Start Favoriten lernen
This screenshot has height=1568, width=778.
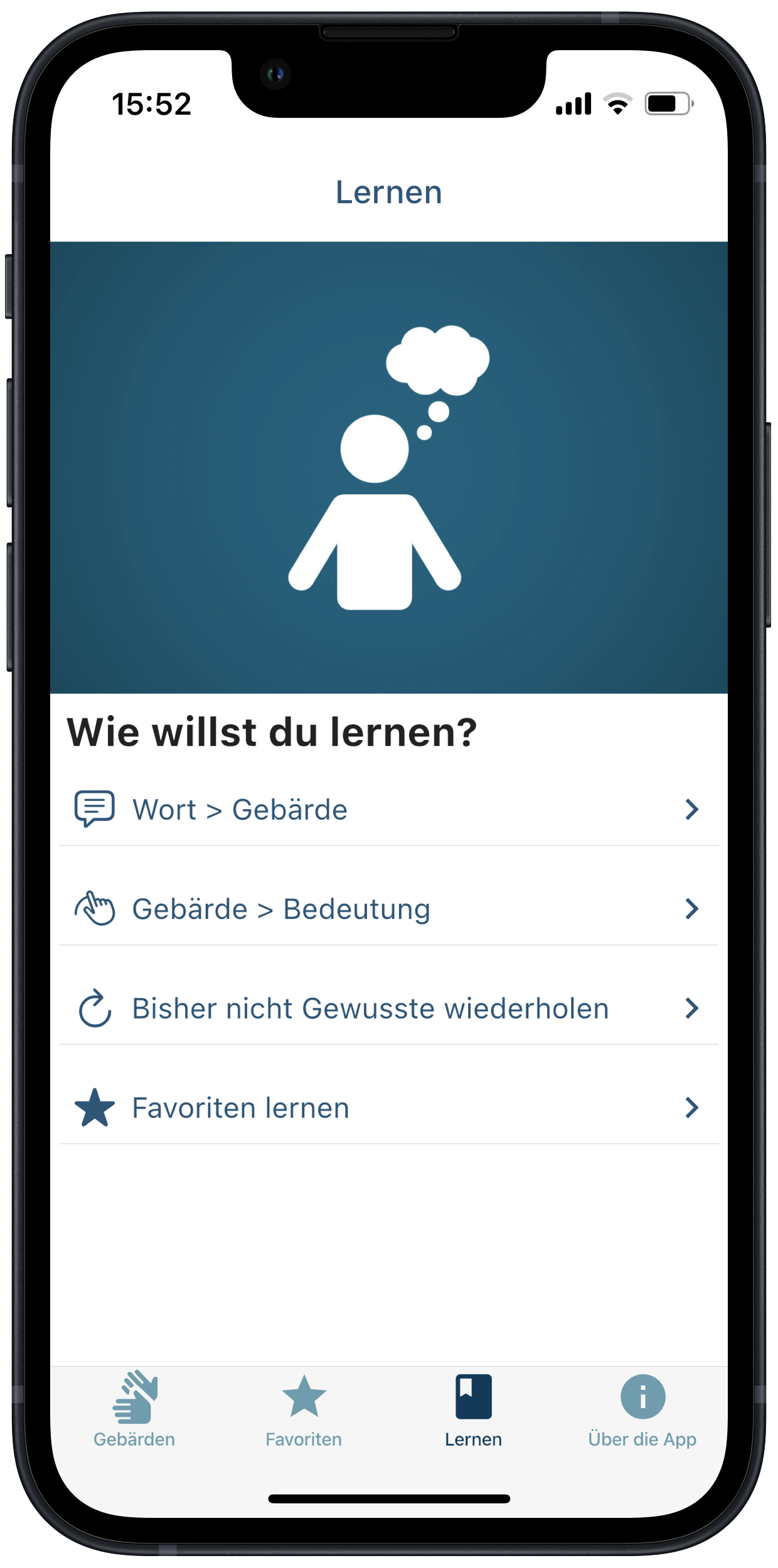tap(388, 1108)
